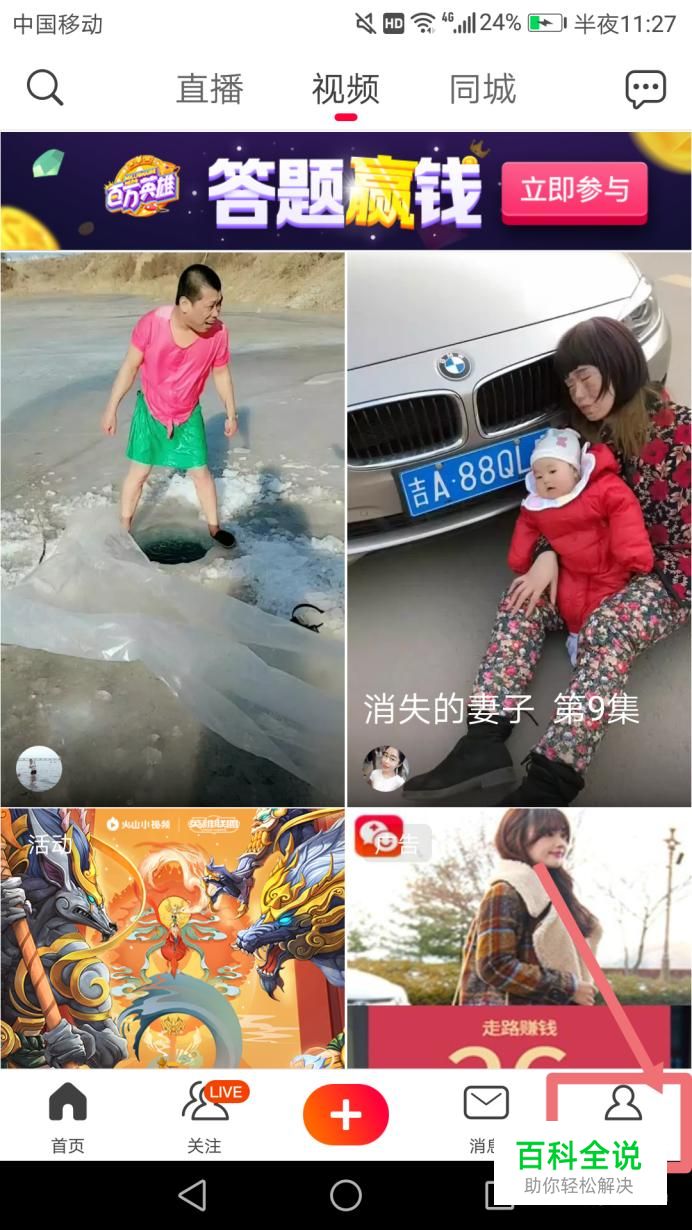Open the 走路赚钱 ad card
The width and height of the screenshot is (692, 1230).
click(518, 938)
